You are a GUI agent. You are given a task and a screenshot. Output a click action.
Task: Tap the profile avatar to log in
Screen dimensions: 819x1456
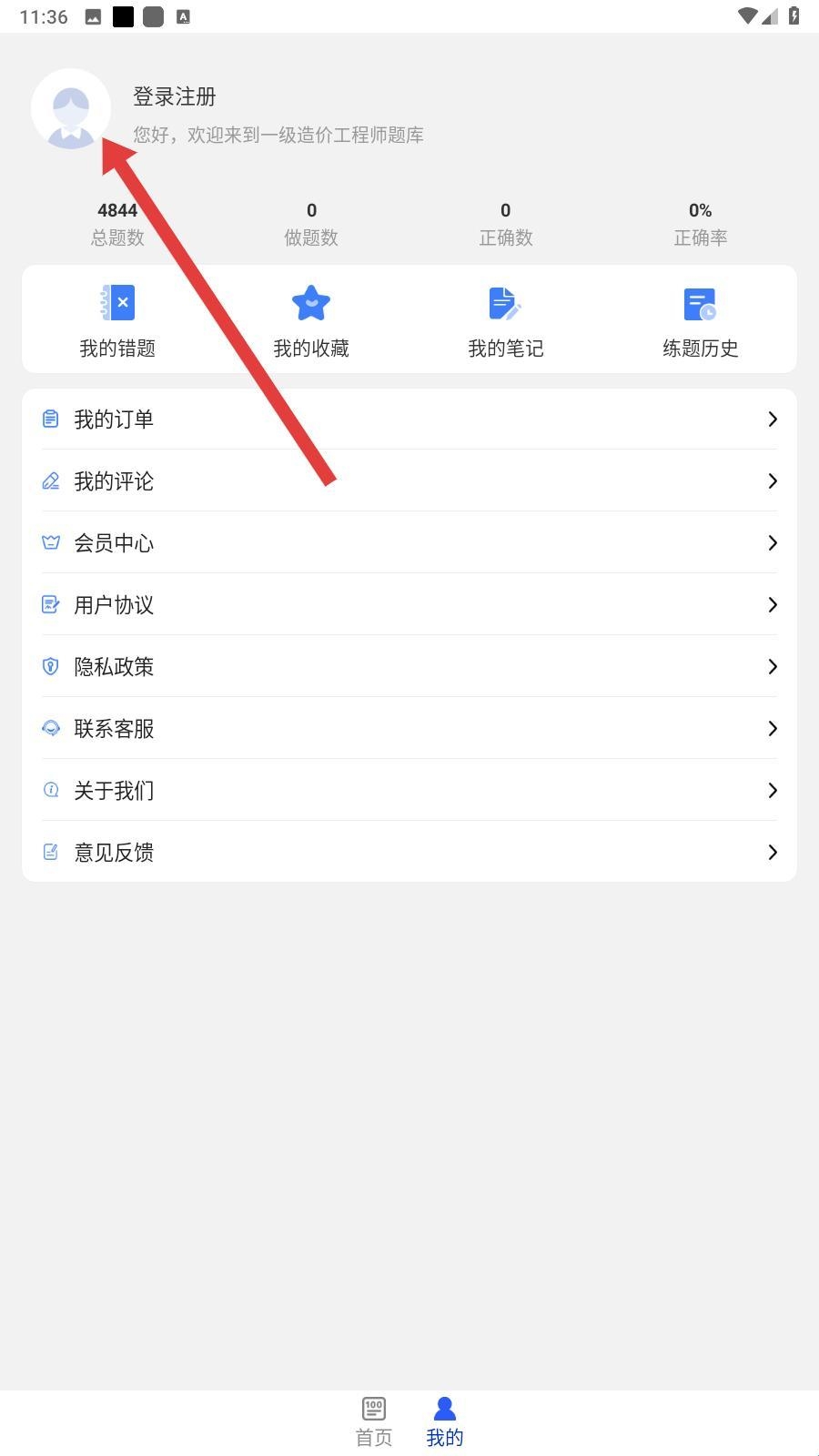(x=70, y=109)
